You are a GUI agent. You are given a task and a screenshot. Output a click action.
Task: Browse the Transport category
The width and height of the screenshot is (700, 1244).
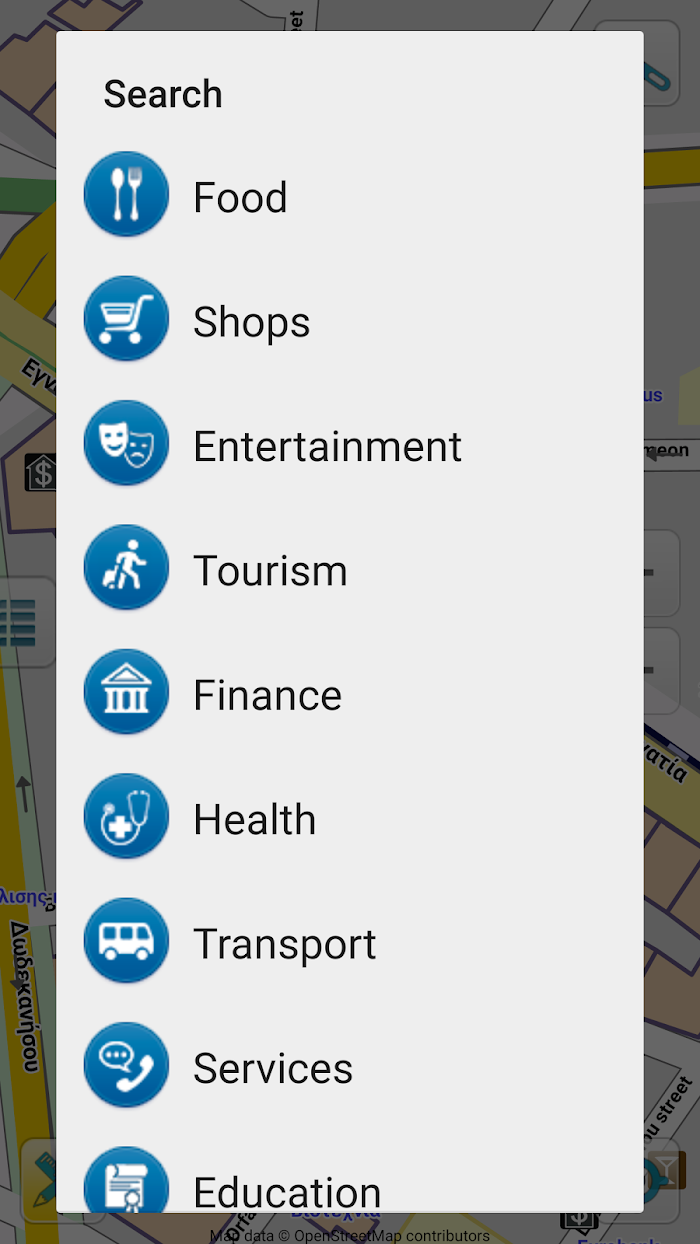(349, 943)
